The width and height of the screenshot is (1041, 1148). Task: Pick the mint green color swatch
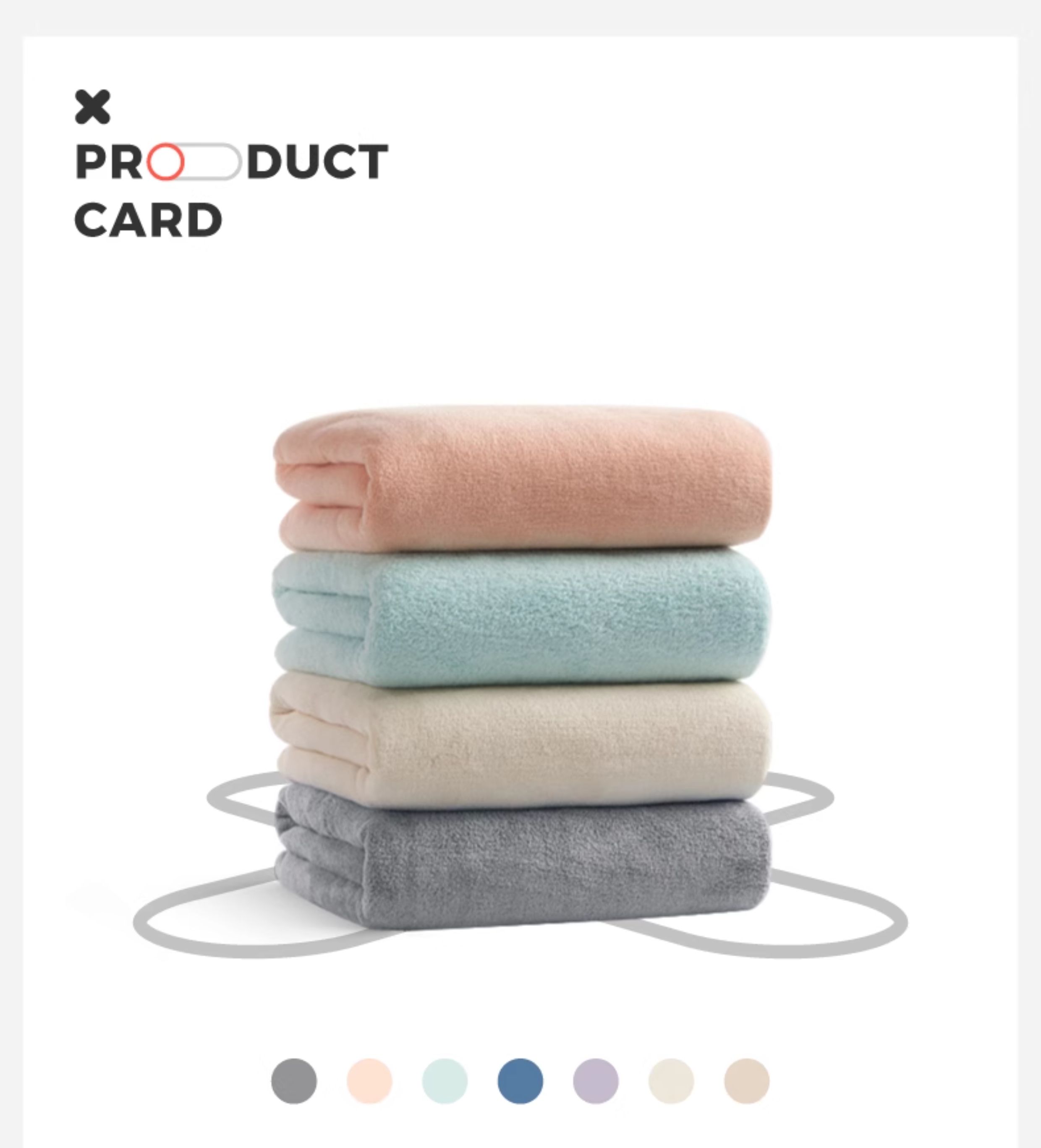point(445,1081)
